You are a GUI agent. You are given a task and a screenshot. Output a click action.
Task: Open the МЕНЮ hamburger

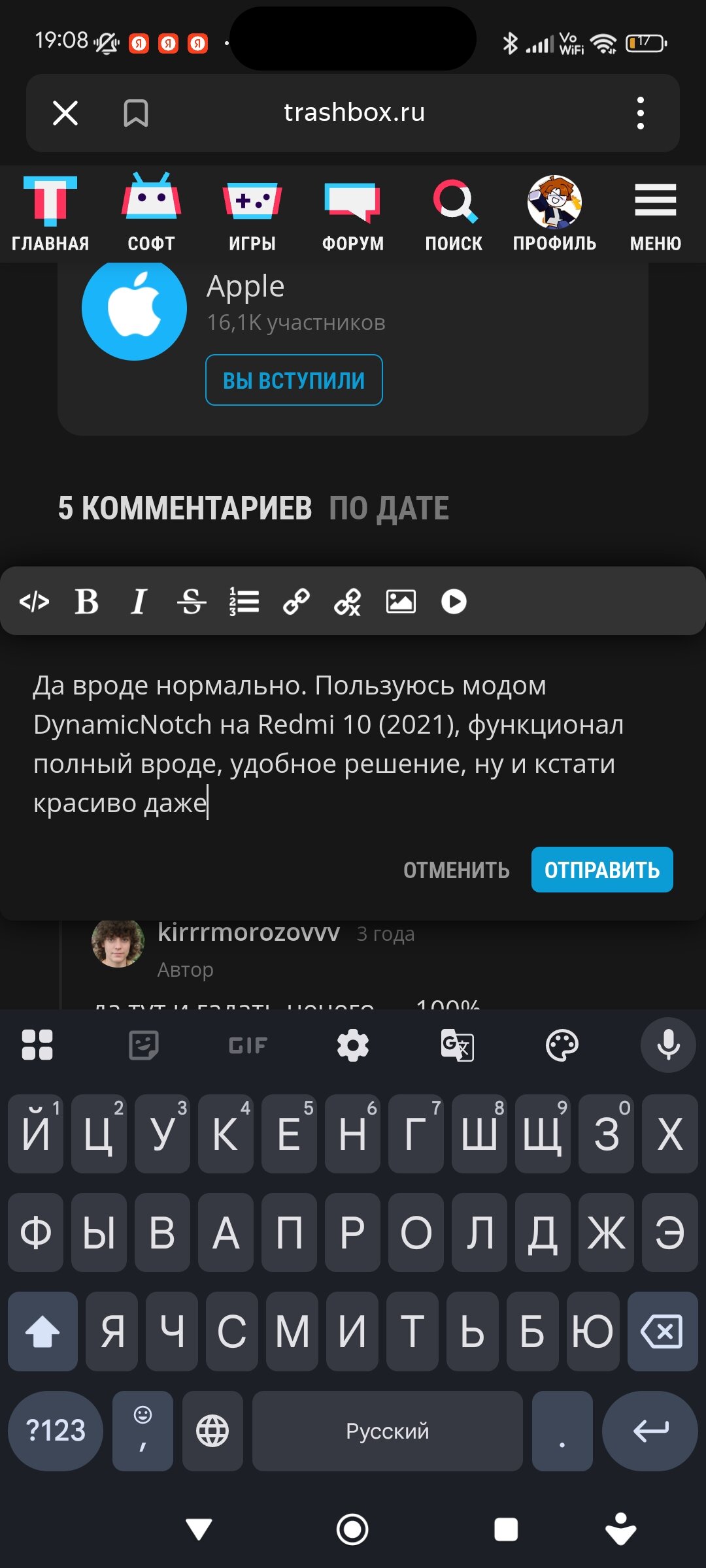click(x=656, y=214)
